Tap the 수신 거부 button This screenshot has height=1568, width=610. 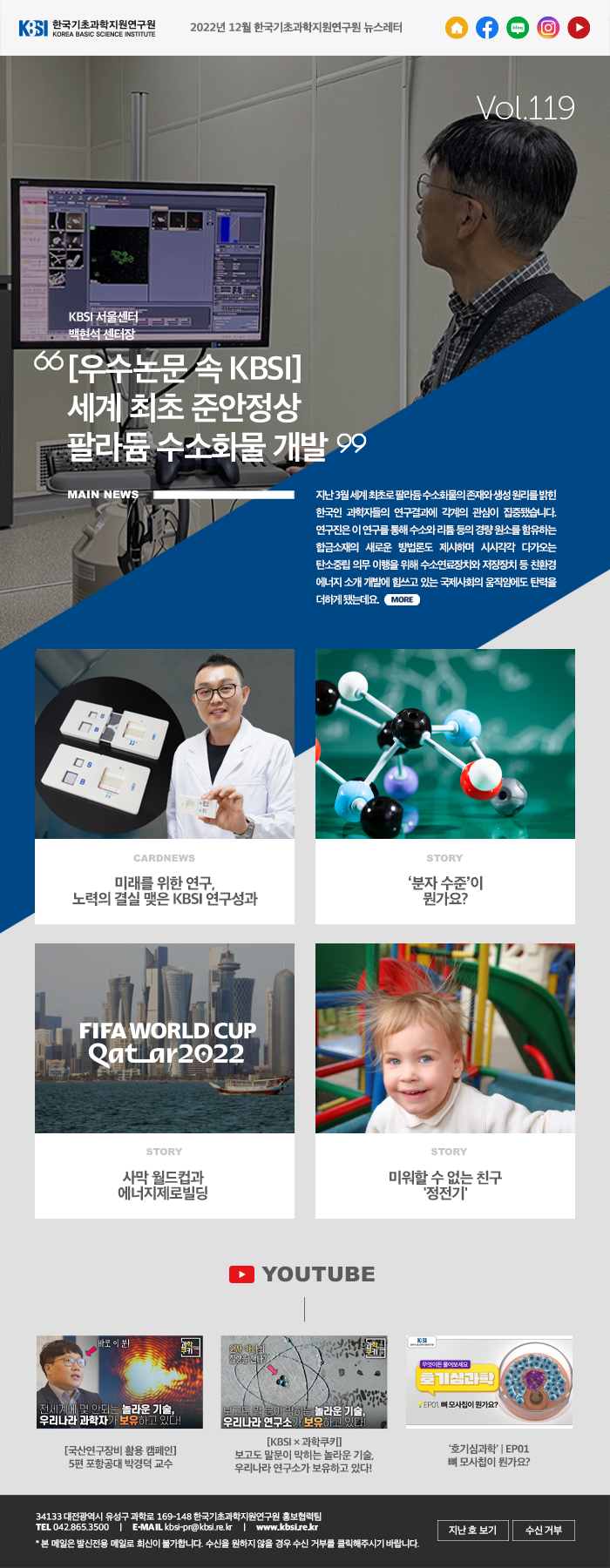pyautogui.click(x=544, y=1531)
